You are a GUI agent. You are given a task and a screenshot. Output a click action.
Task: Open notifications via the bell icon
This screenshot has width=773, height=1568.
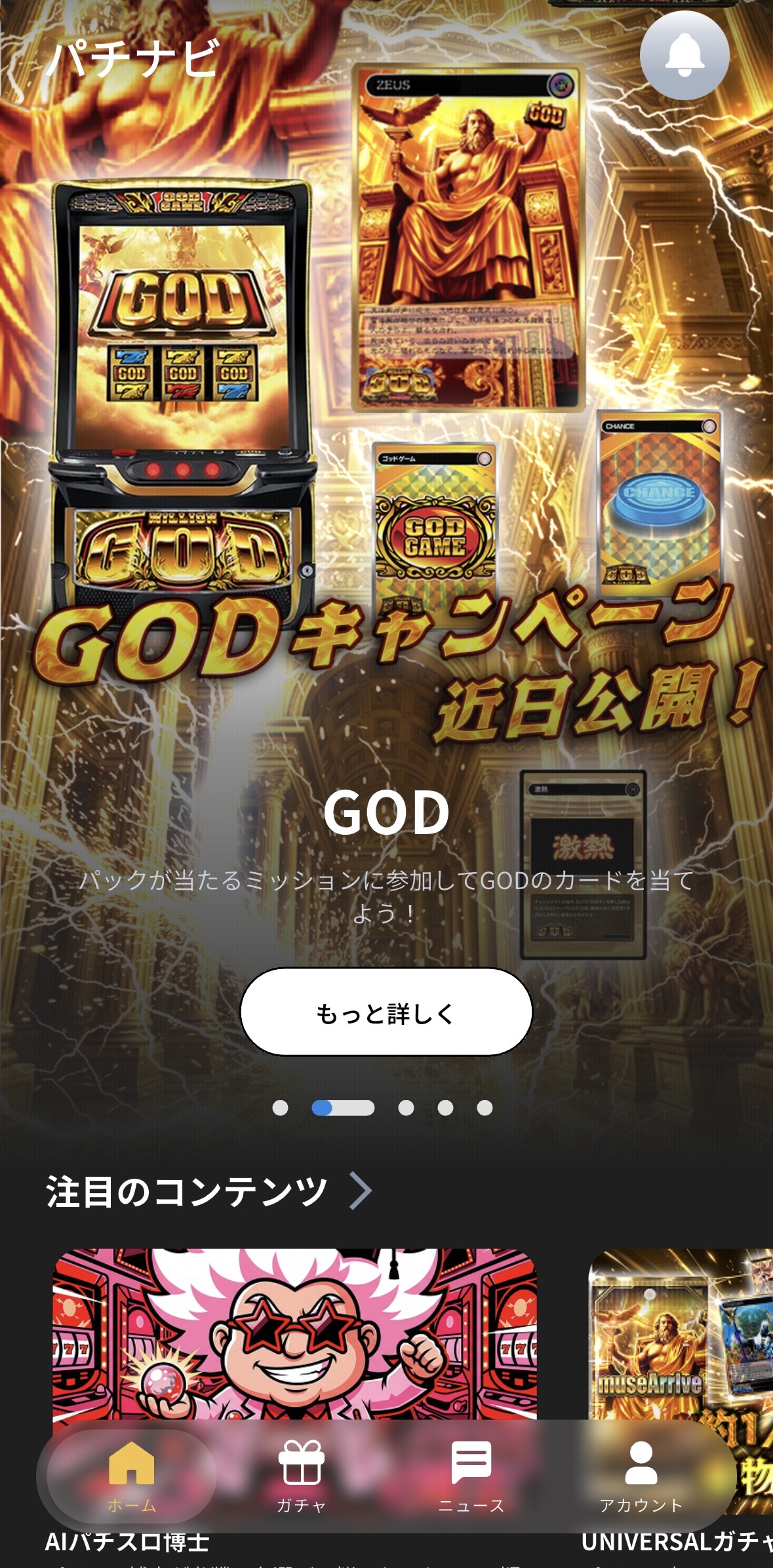(x=684, y=56)
